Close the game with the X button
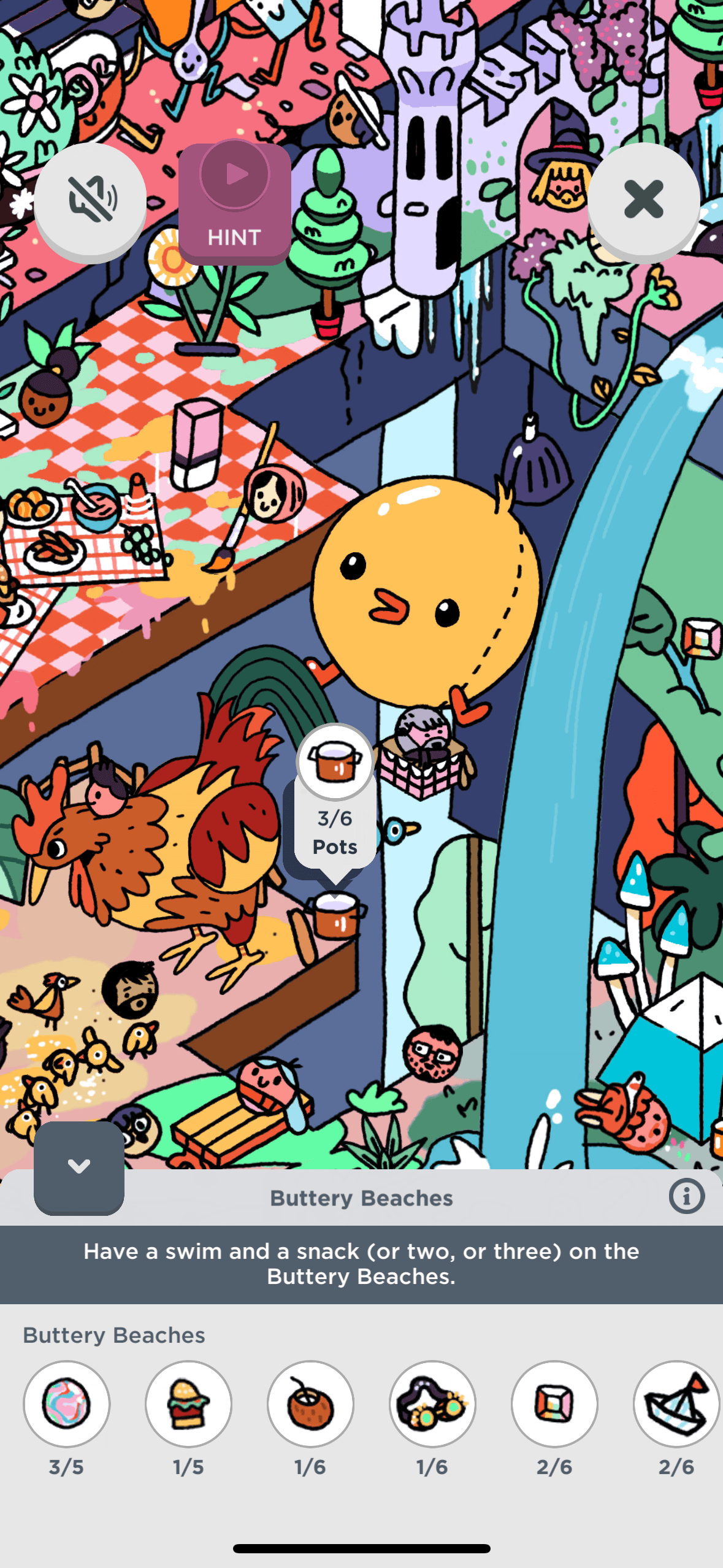Image resolution: width=723 pixels, height=1568 pixels. (643, 199)
